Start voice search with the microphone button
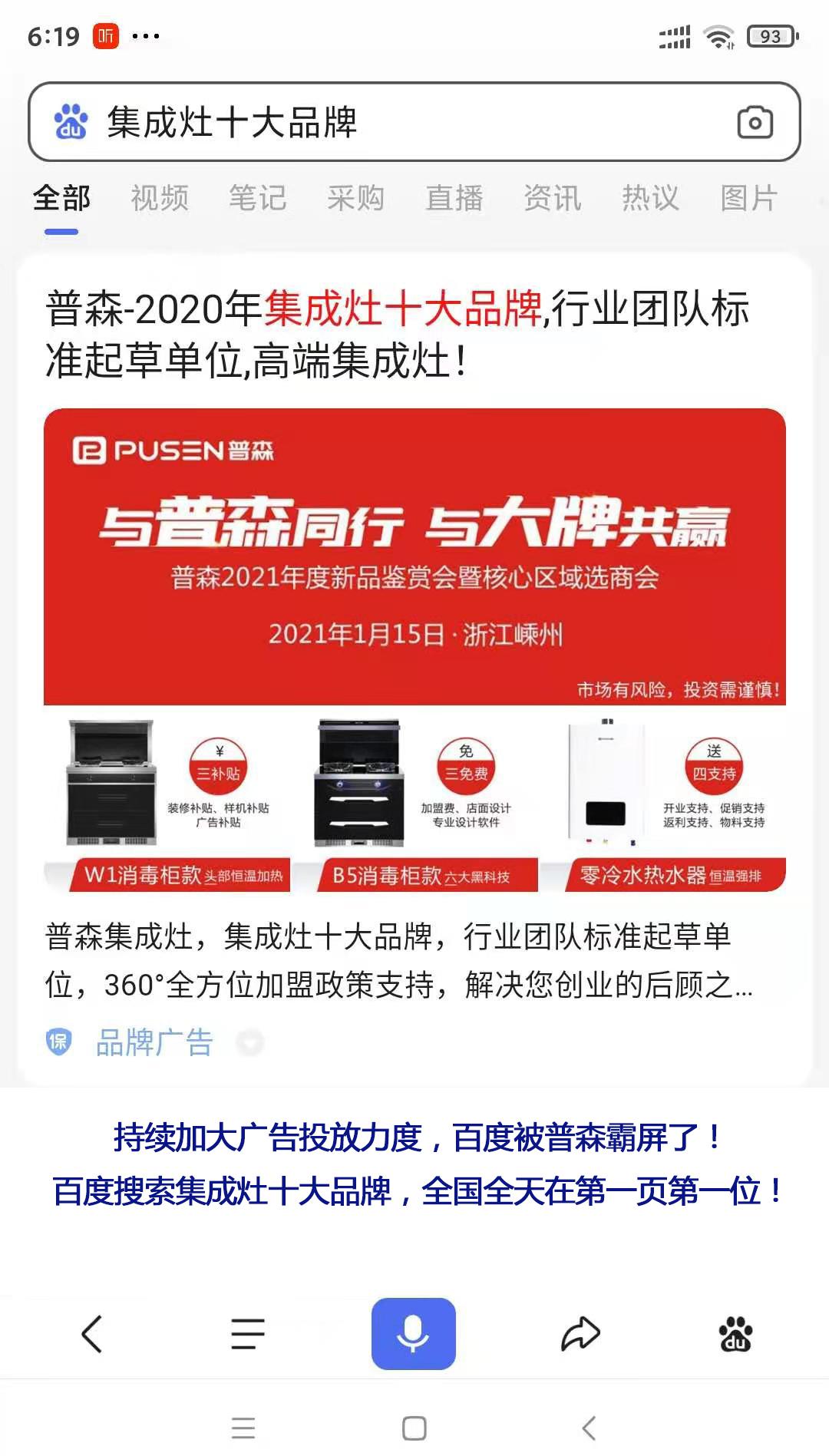 click(414, 1334)
